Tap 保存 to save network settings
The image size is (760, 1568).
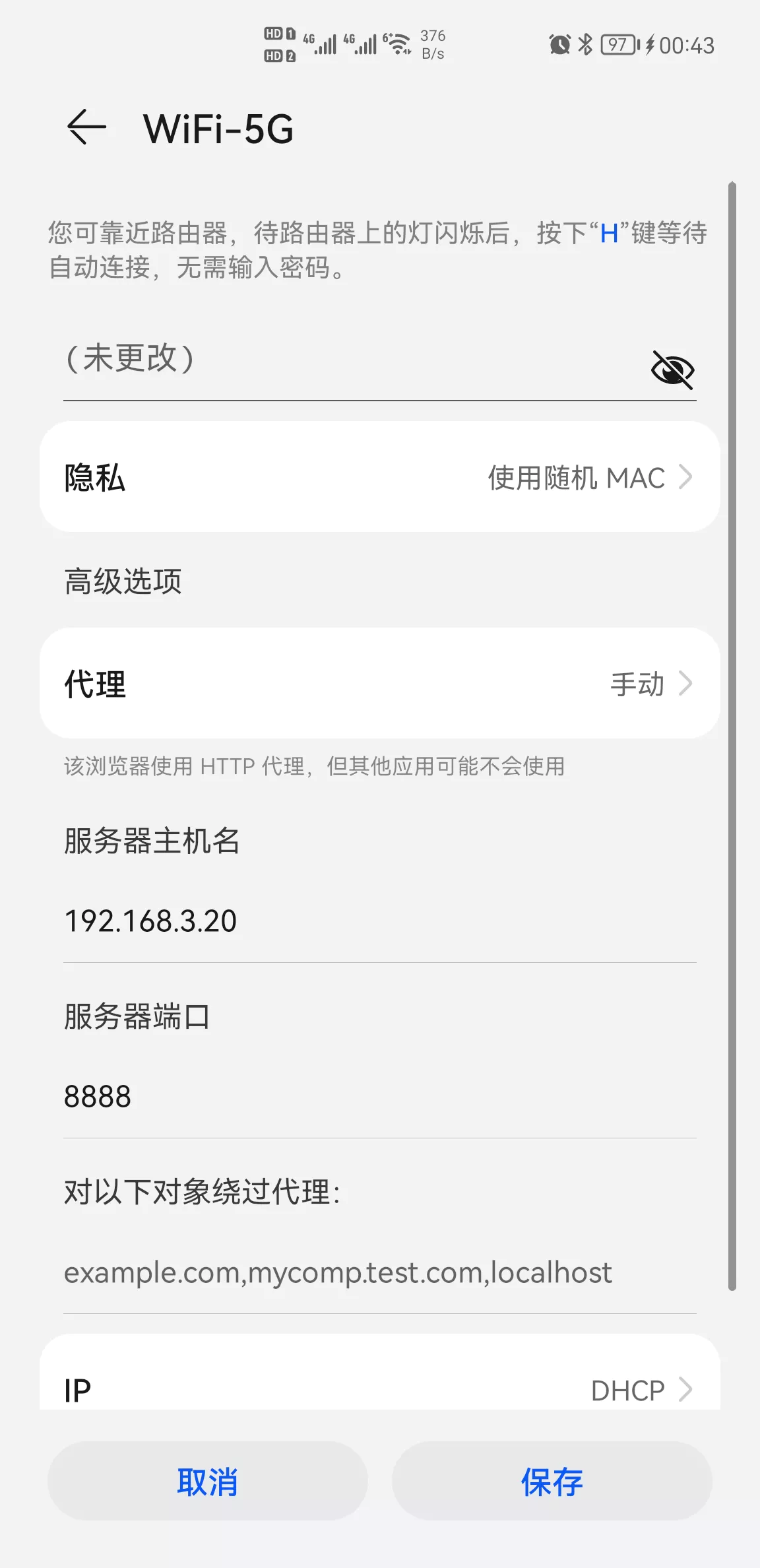552,1482
